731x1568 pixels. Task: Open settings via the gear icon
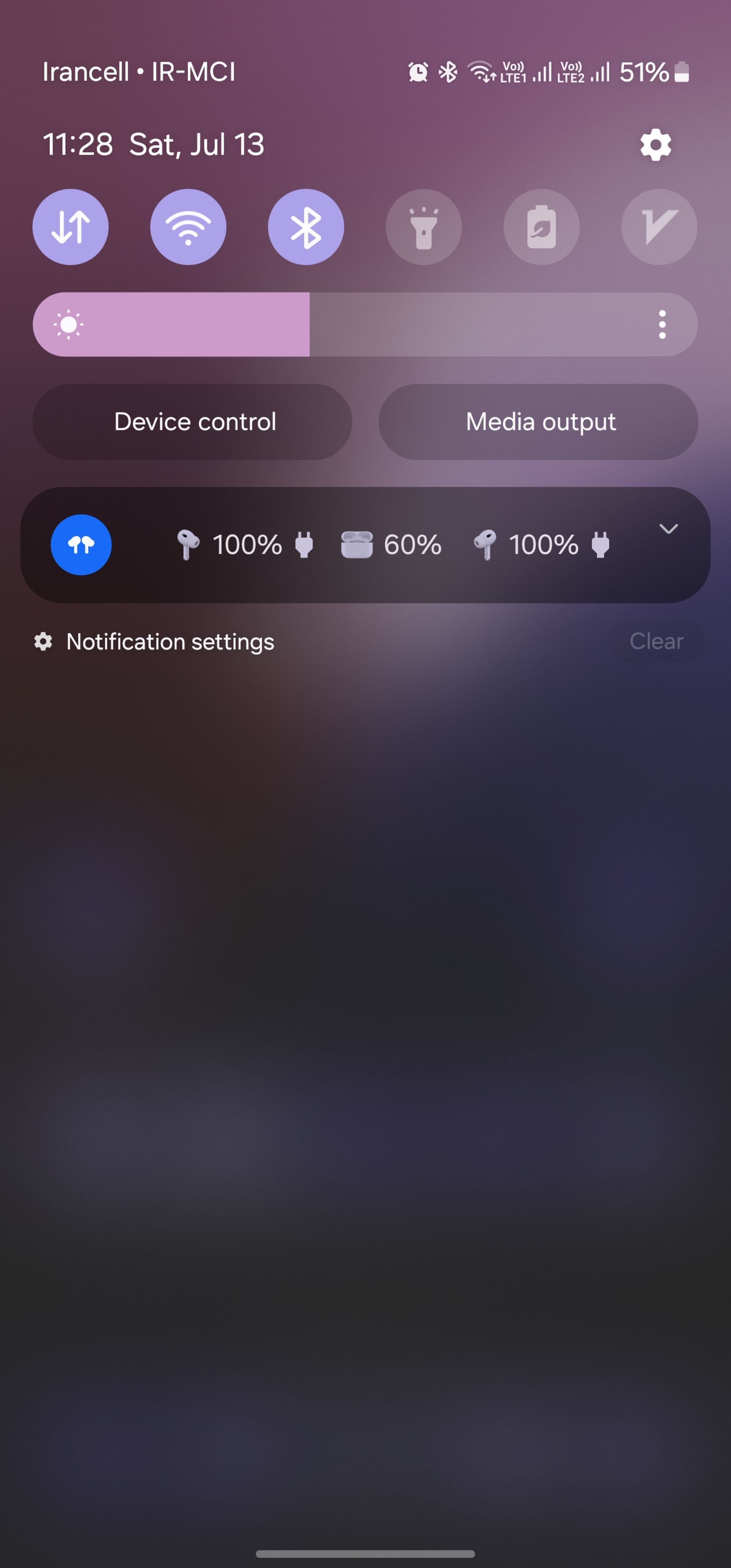coord(656,145)
